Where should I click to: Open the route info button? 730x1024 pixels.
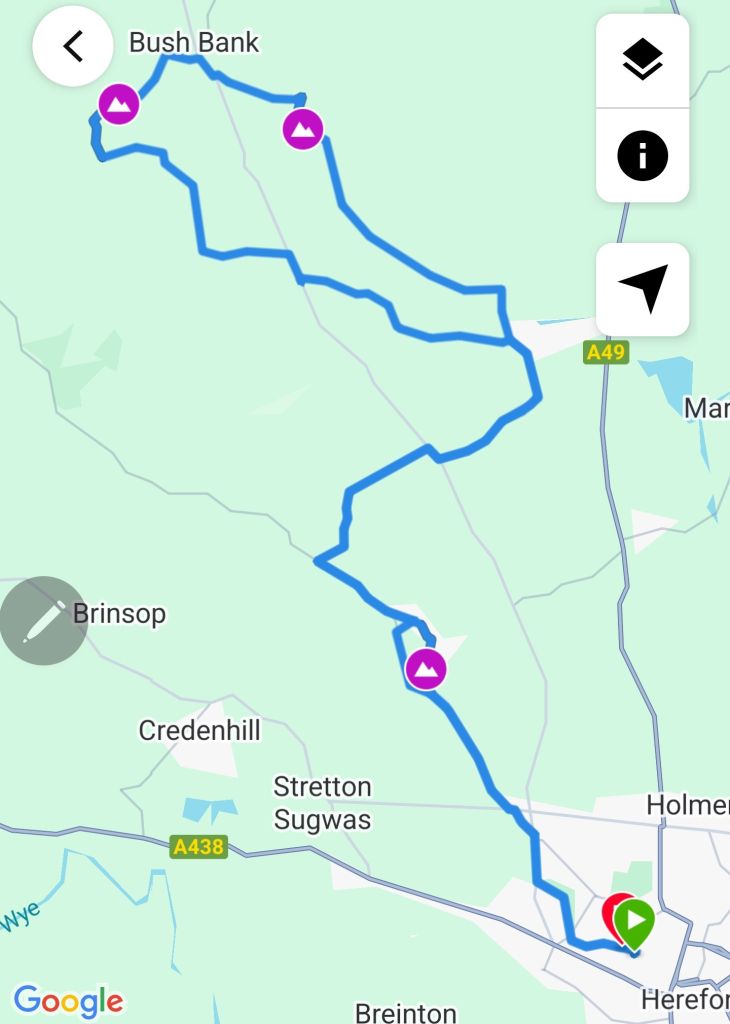(x=642, y=156)
